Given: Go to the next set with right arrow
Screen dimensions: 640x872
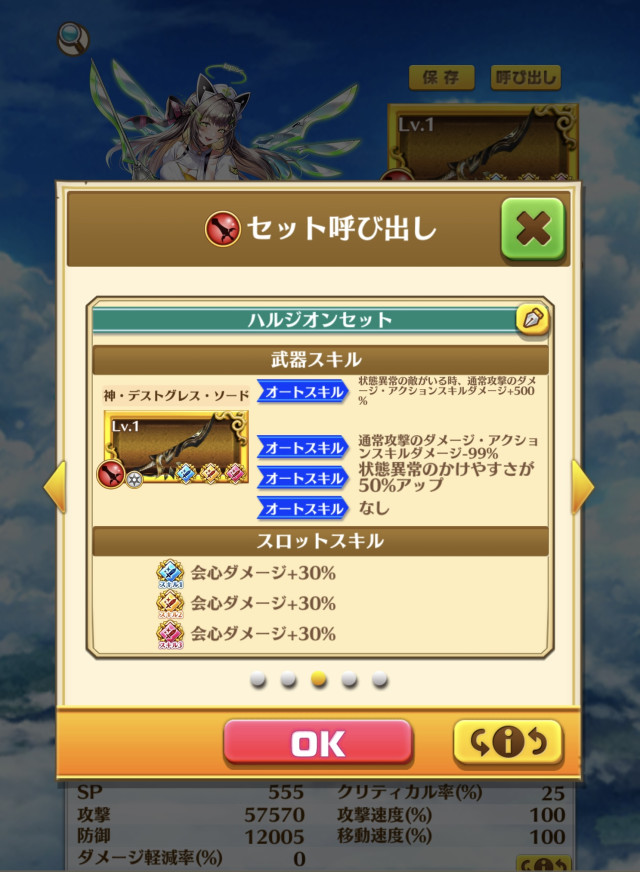Looking at the screenshot, I should [582, 486].
